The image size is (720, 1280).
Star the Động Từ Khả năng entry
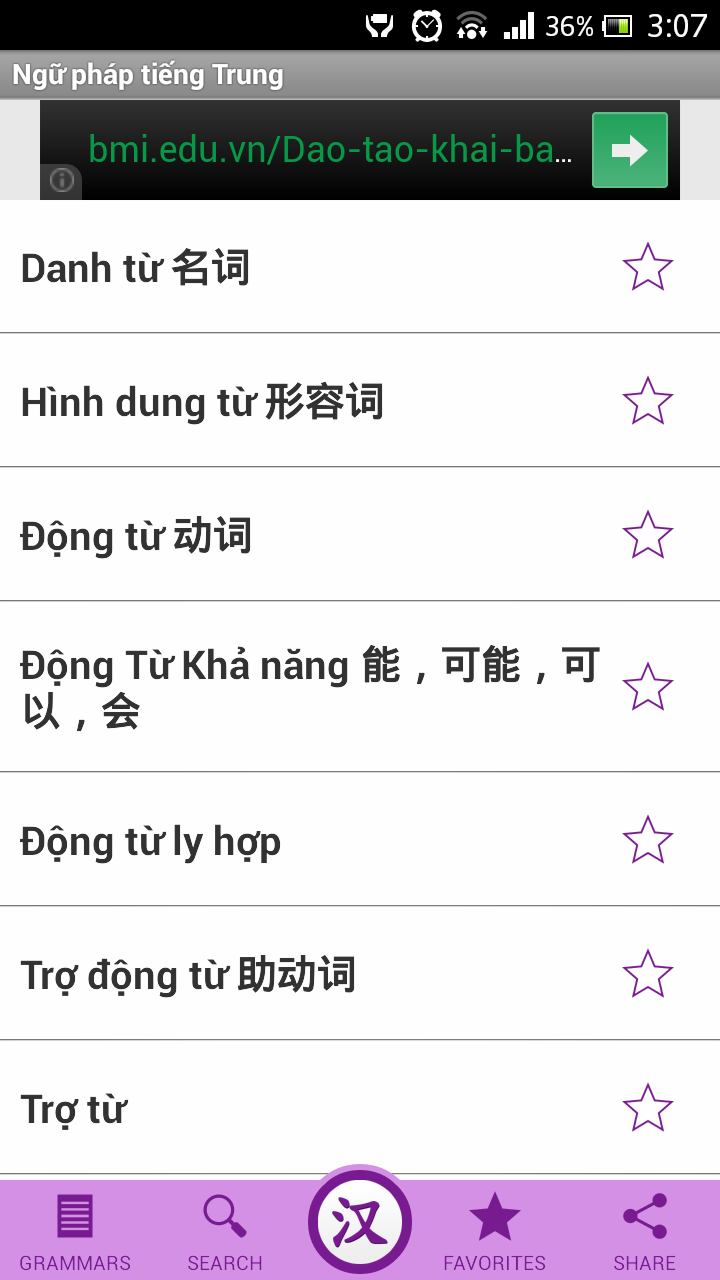[648, 687]
